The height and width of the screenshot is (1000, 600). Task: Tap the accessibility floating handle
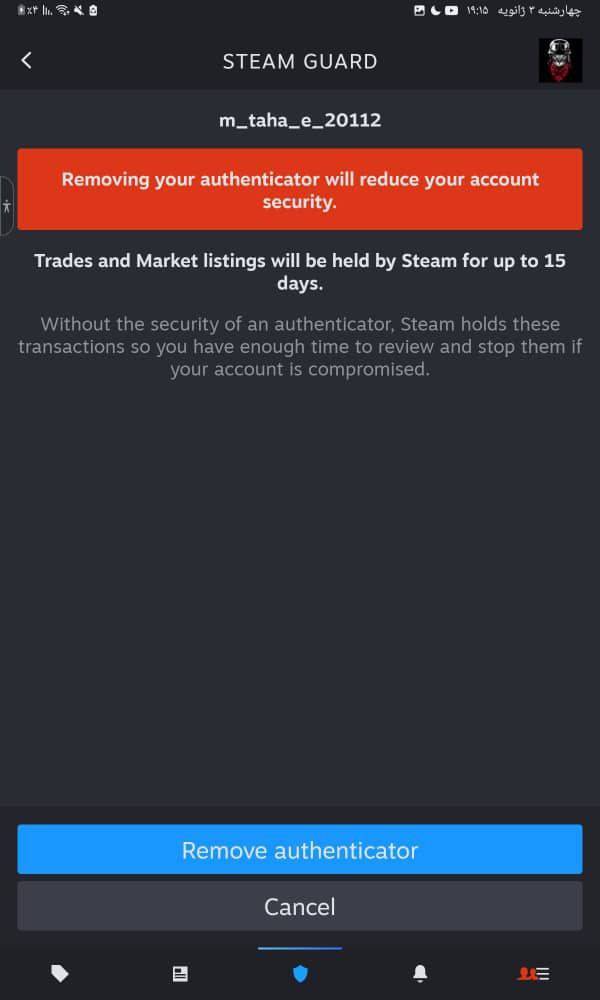[6, 207]
